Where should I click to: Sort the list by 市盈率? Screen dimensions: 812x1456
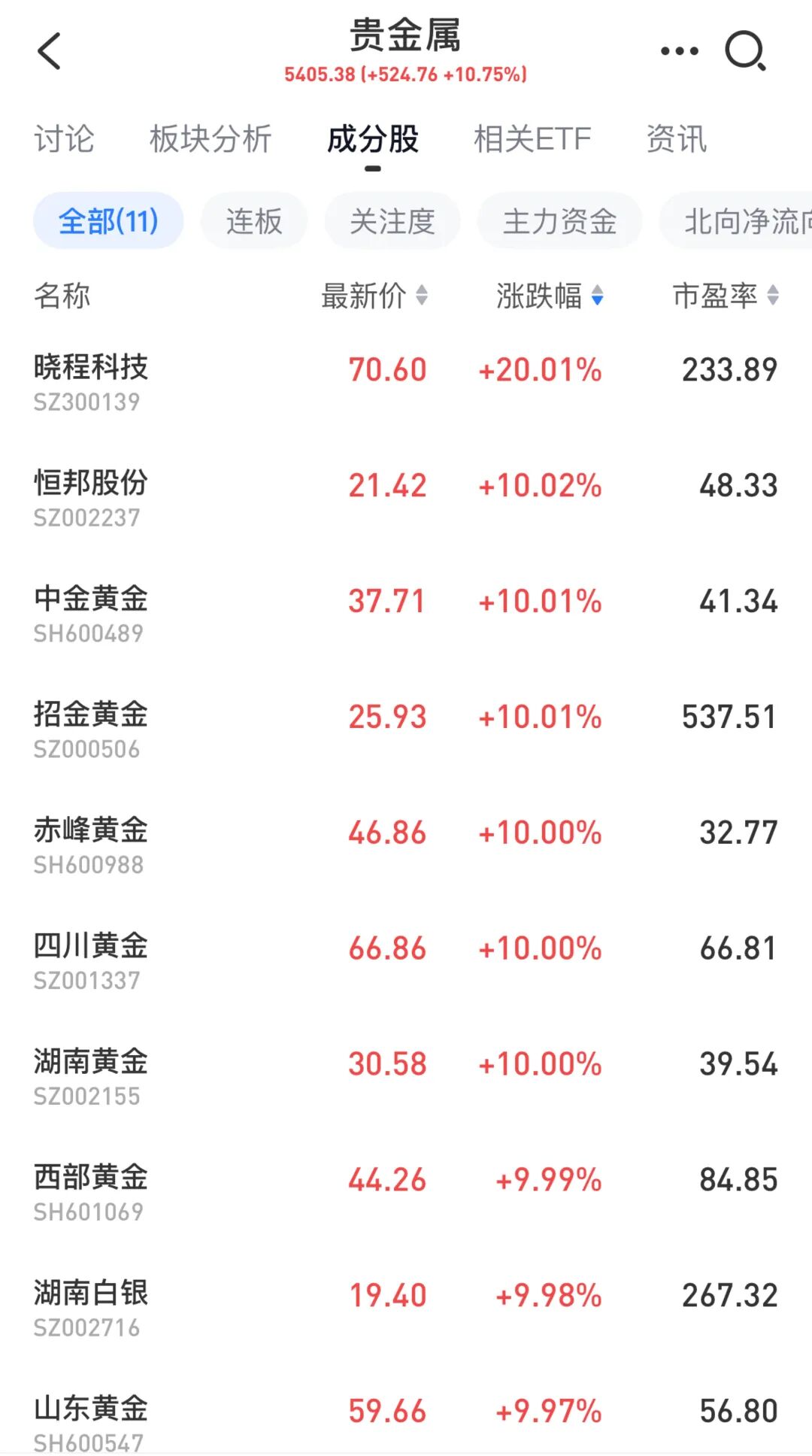click(x=725, y=296)
